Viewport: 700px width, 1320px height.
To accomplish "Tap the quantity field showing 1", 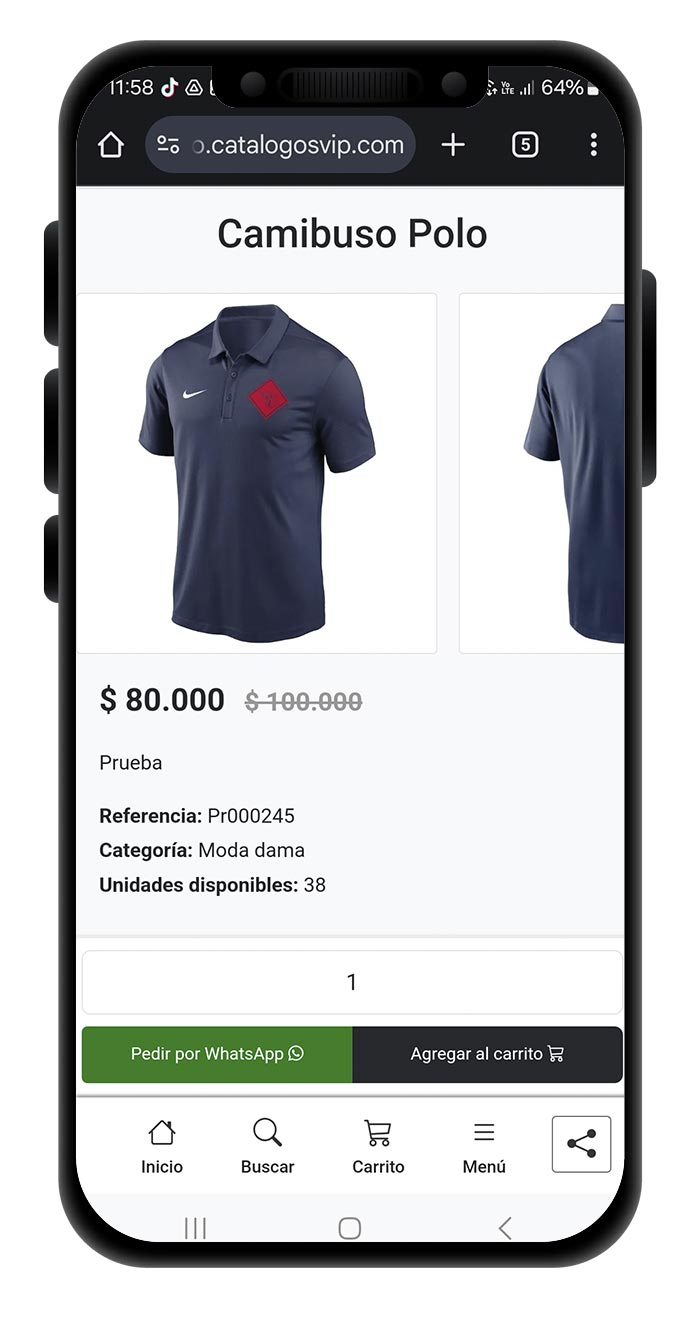I will pyautogui.click(x=352, y=982).
